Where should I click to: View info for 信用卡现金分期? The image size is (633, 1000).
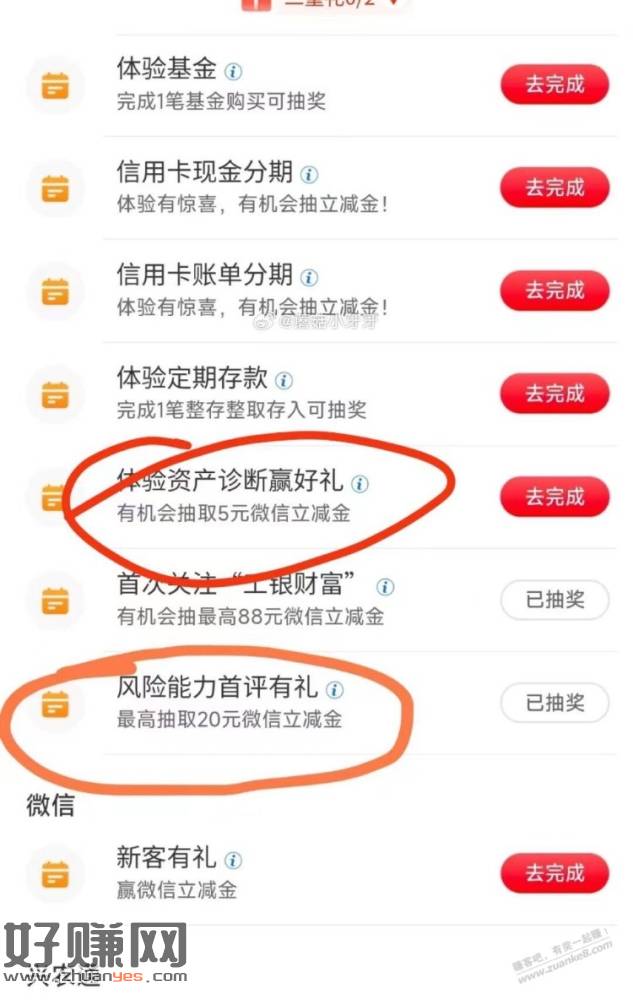click(x=310, y=175)
